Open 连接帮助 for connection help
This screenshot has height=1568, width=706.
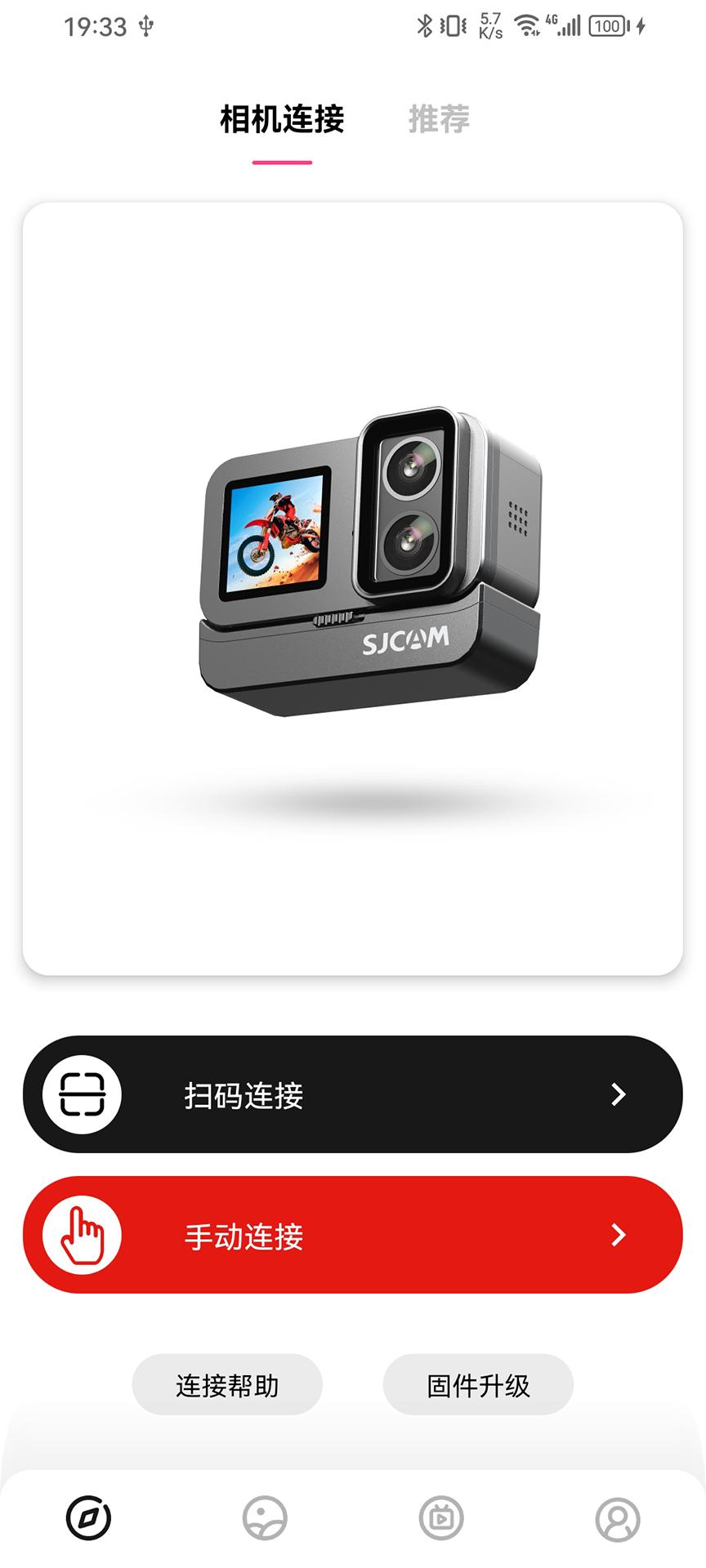[x=227, y=1384]
